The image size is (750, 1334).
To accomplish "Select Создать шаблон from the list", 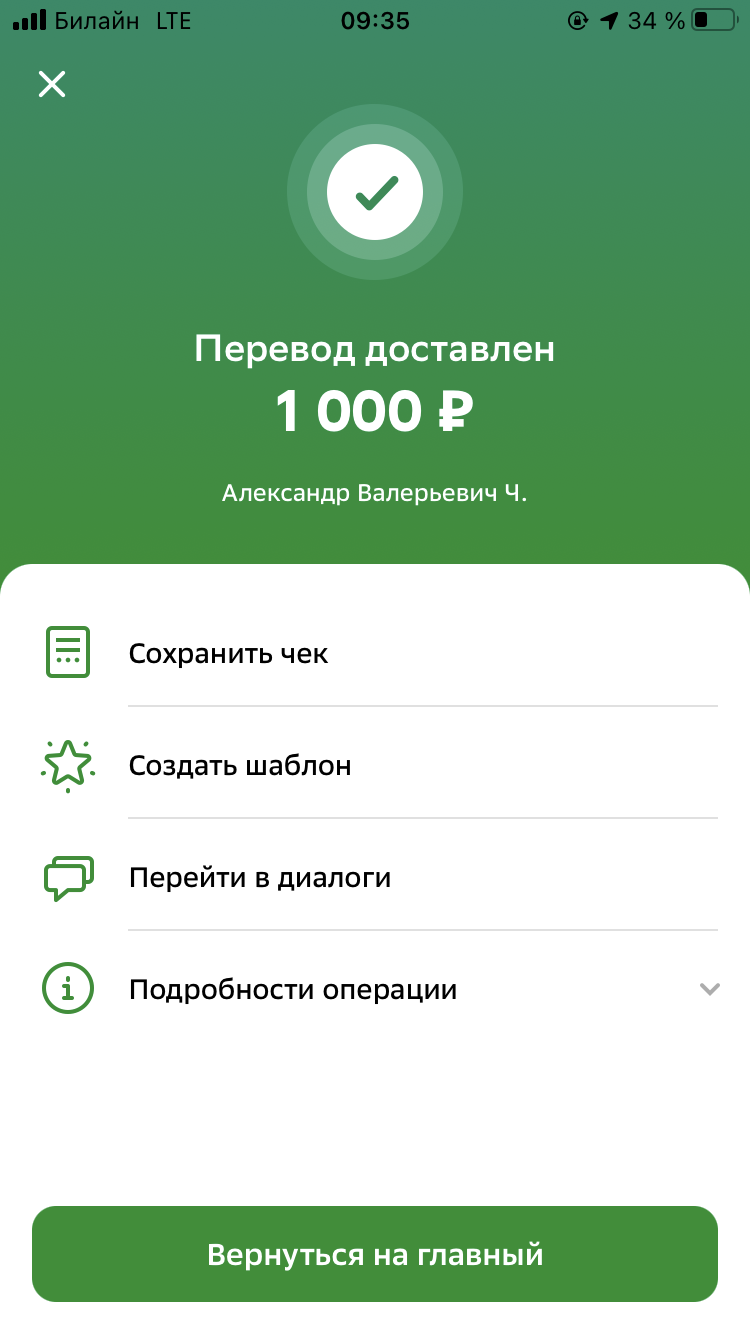I will 239,765.
